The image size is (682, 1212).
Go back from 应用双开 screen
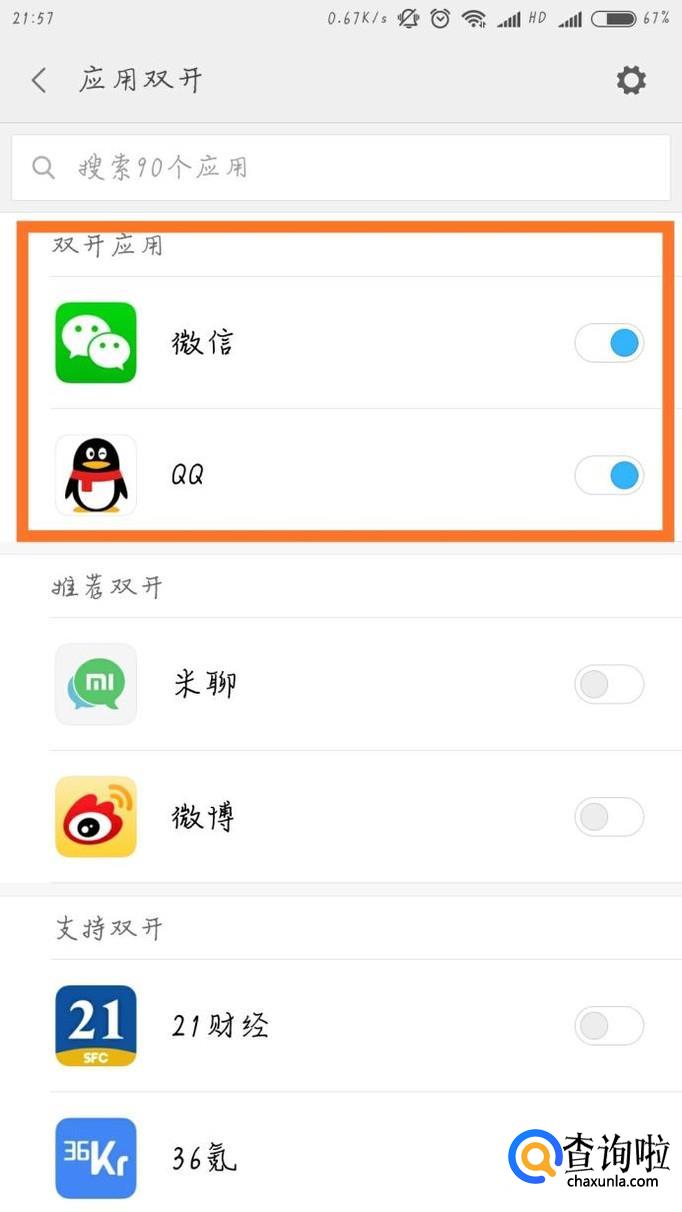pos(40,81)
